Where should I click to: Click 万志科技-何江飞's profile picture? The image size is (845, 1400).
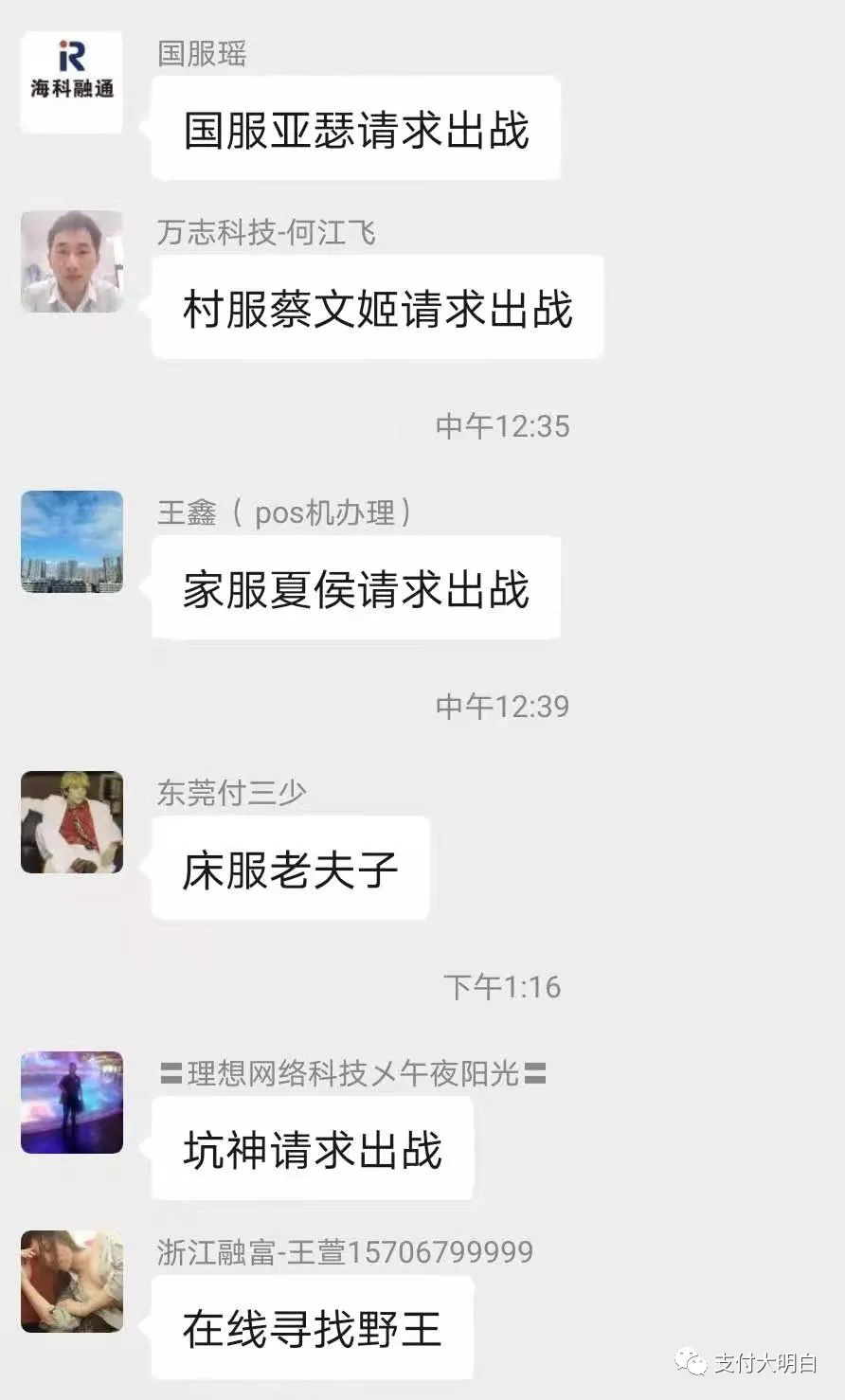(71, 261)
